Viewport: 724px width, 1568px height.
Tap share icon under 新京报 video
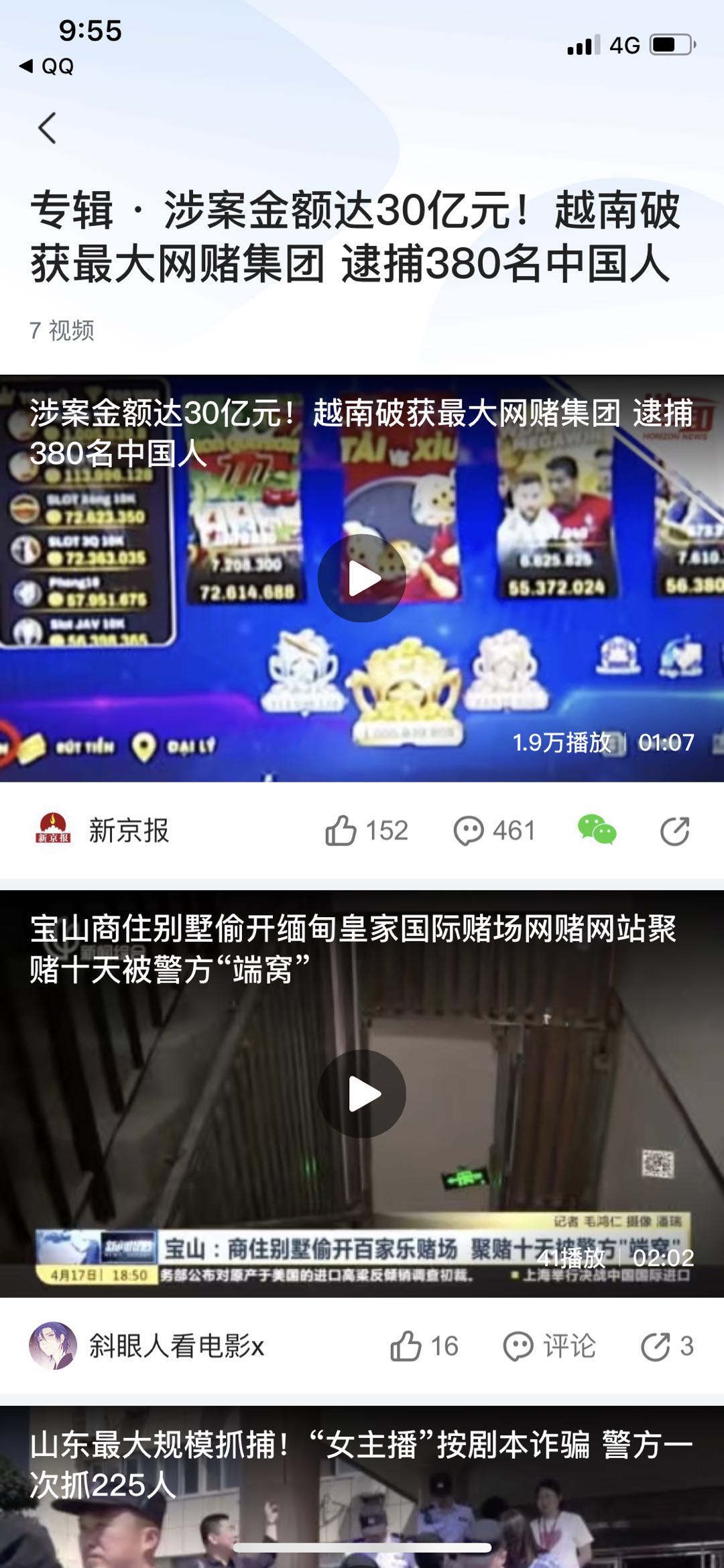[674, 831]
